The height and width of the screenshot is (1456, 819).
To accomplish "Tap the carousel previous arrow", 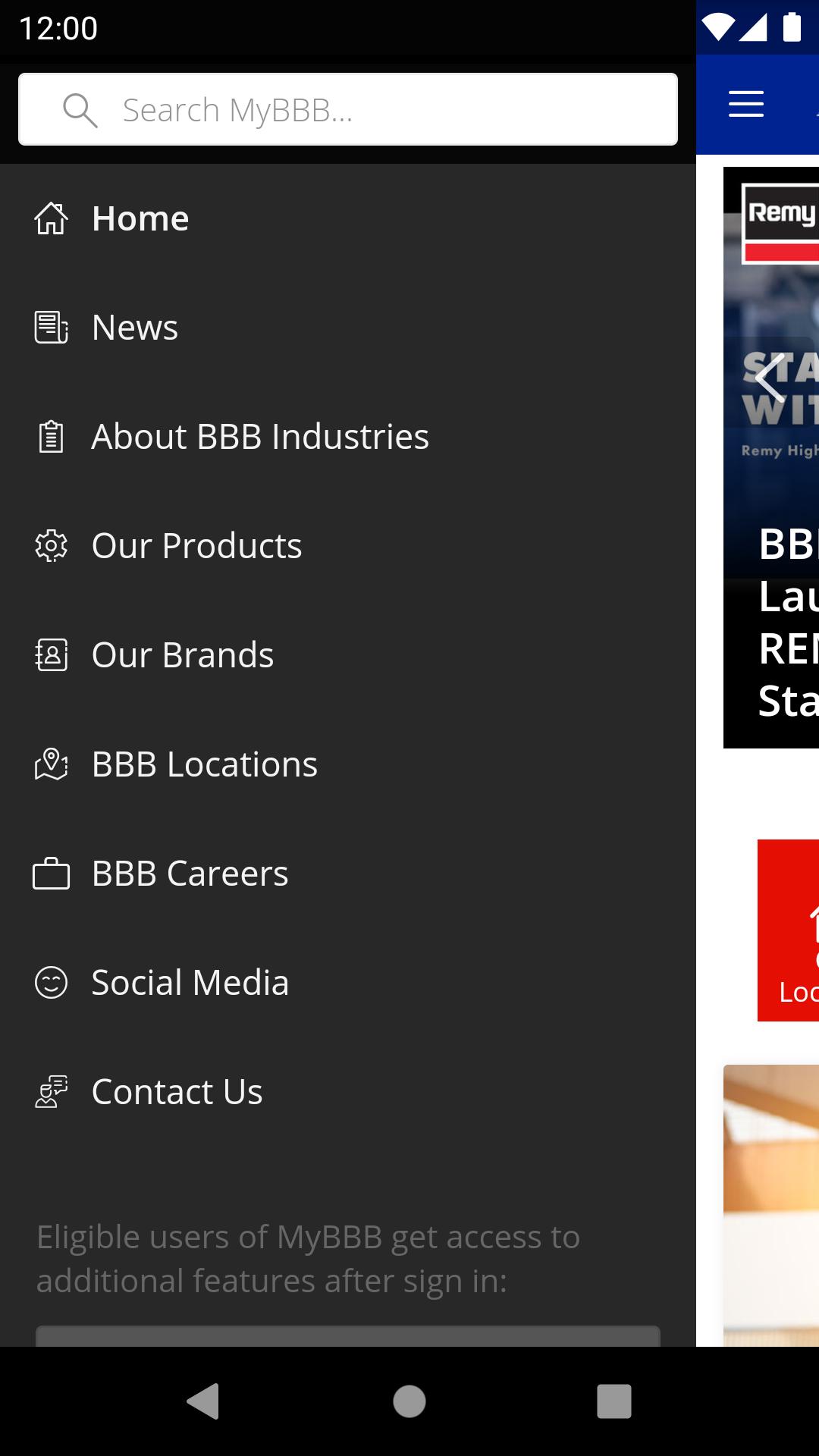I will [x=770, y=378].
